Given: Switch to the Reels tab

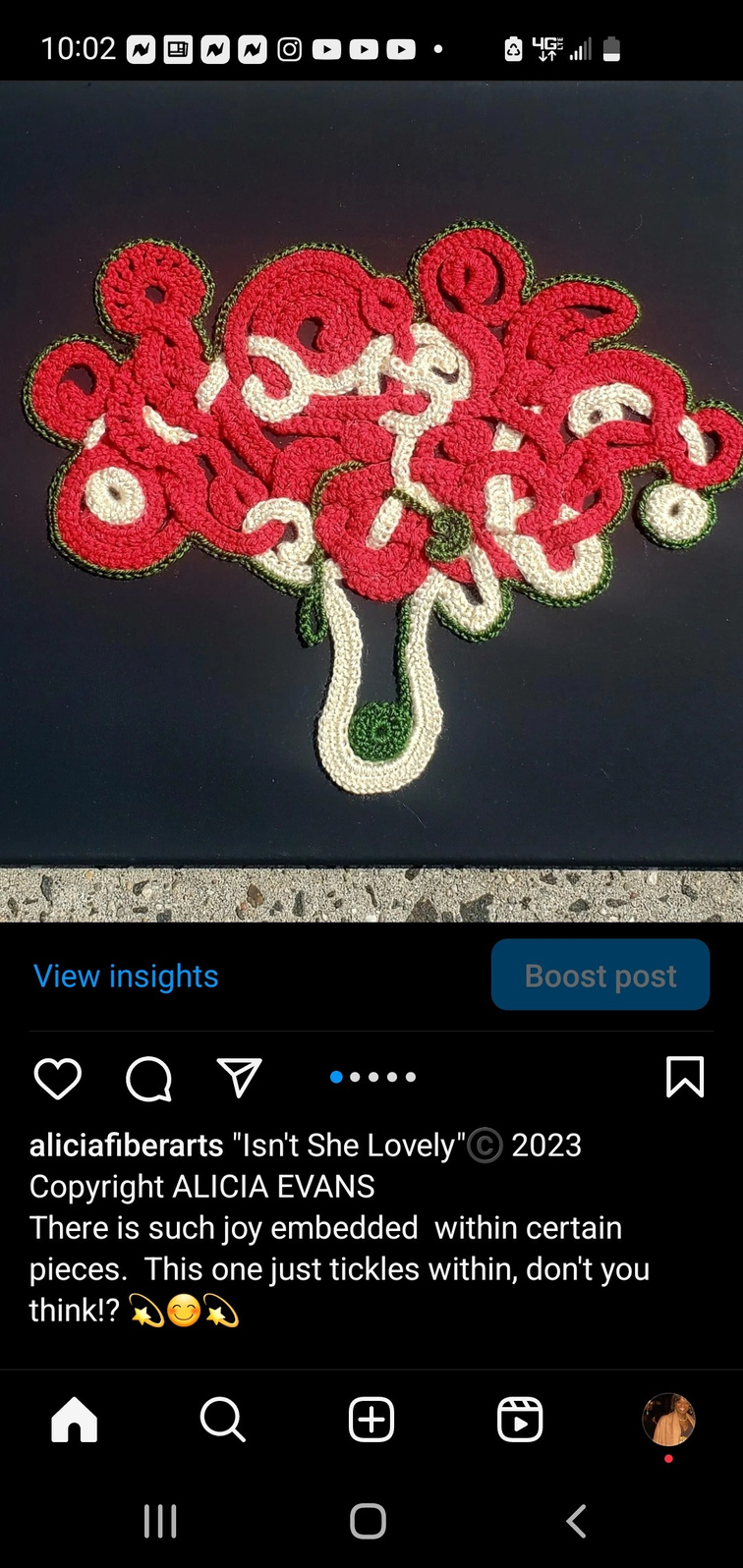Looking at the screenshot, I should pos(520,1420).
